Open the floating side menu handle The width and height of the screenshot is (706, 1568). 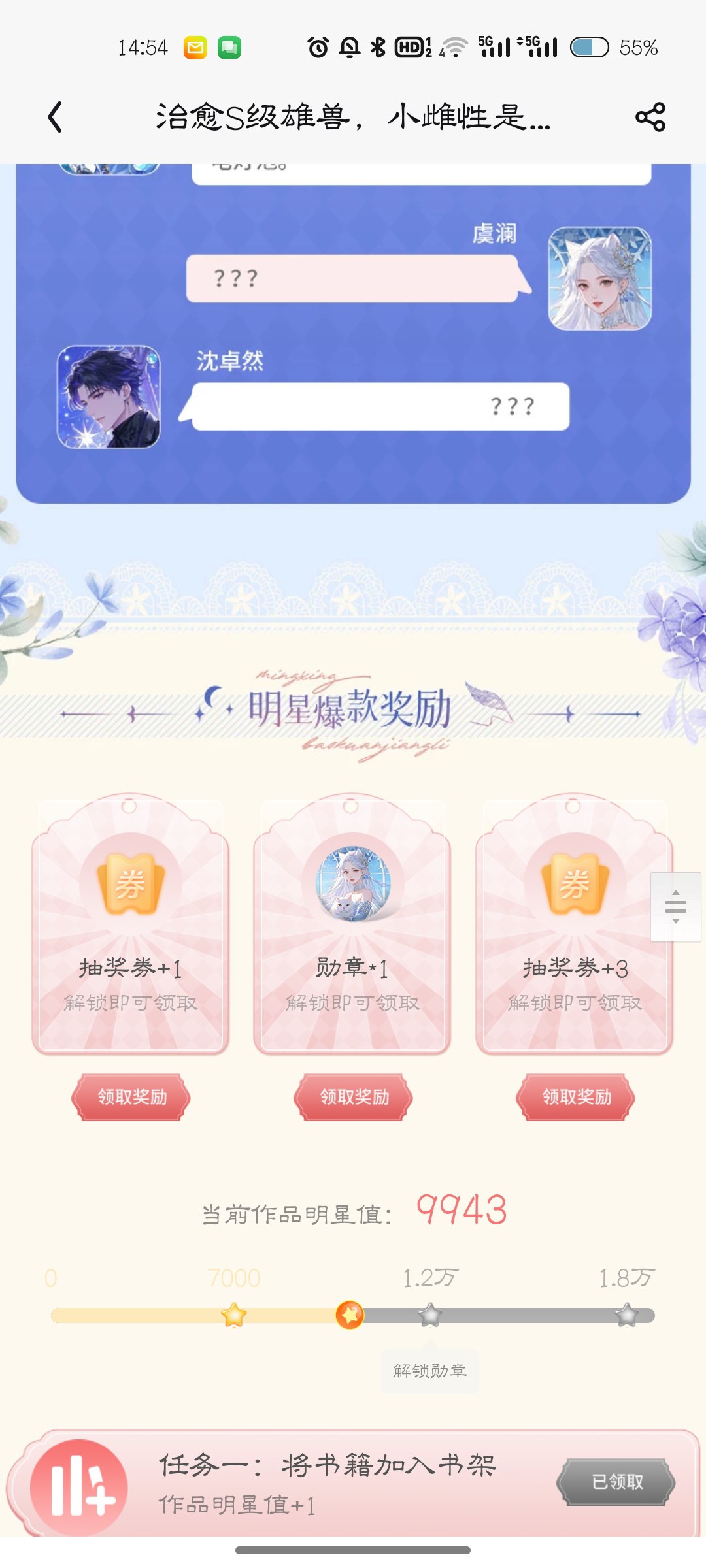[676, 906]
